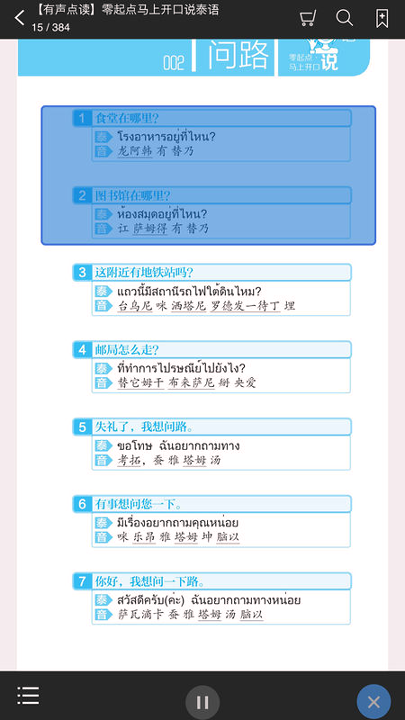Pause the audio playback
This screenshot has height=720, width=405.
click(x=202, y=702)
